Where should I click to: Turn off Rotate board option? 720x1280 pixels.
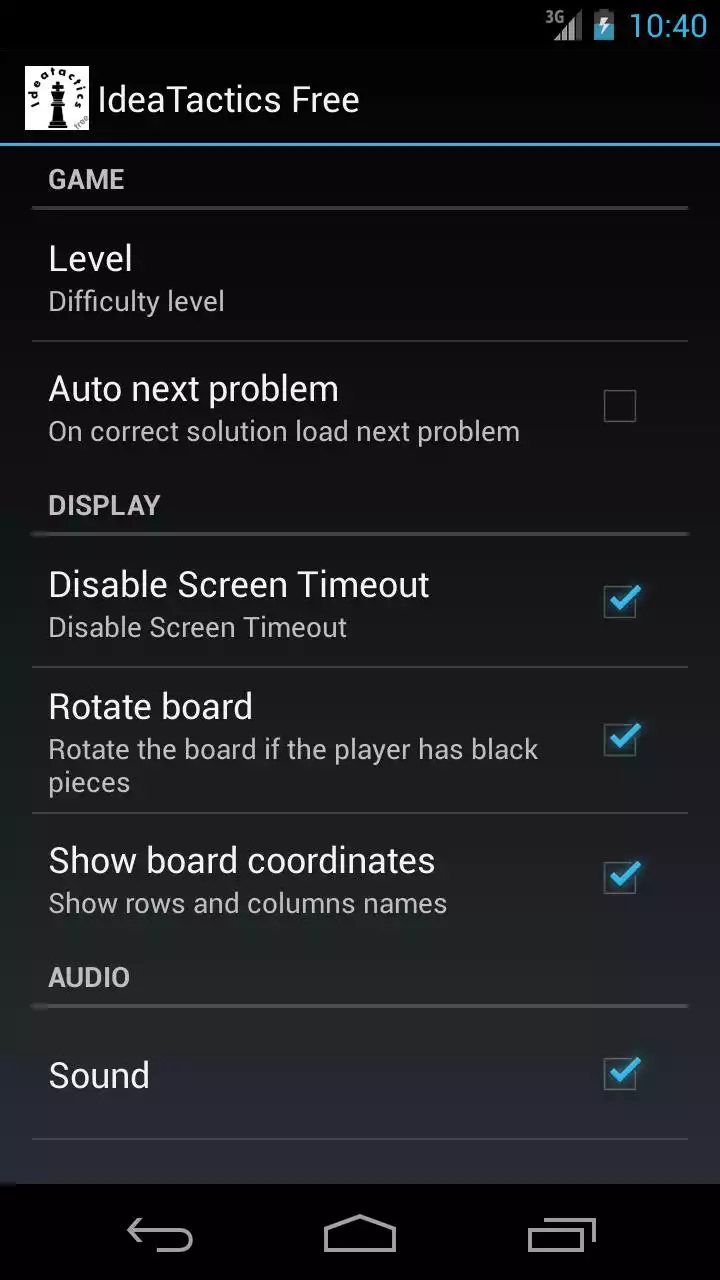[620, 740]
